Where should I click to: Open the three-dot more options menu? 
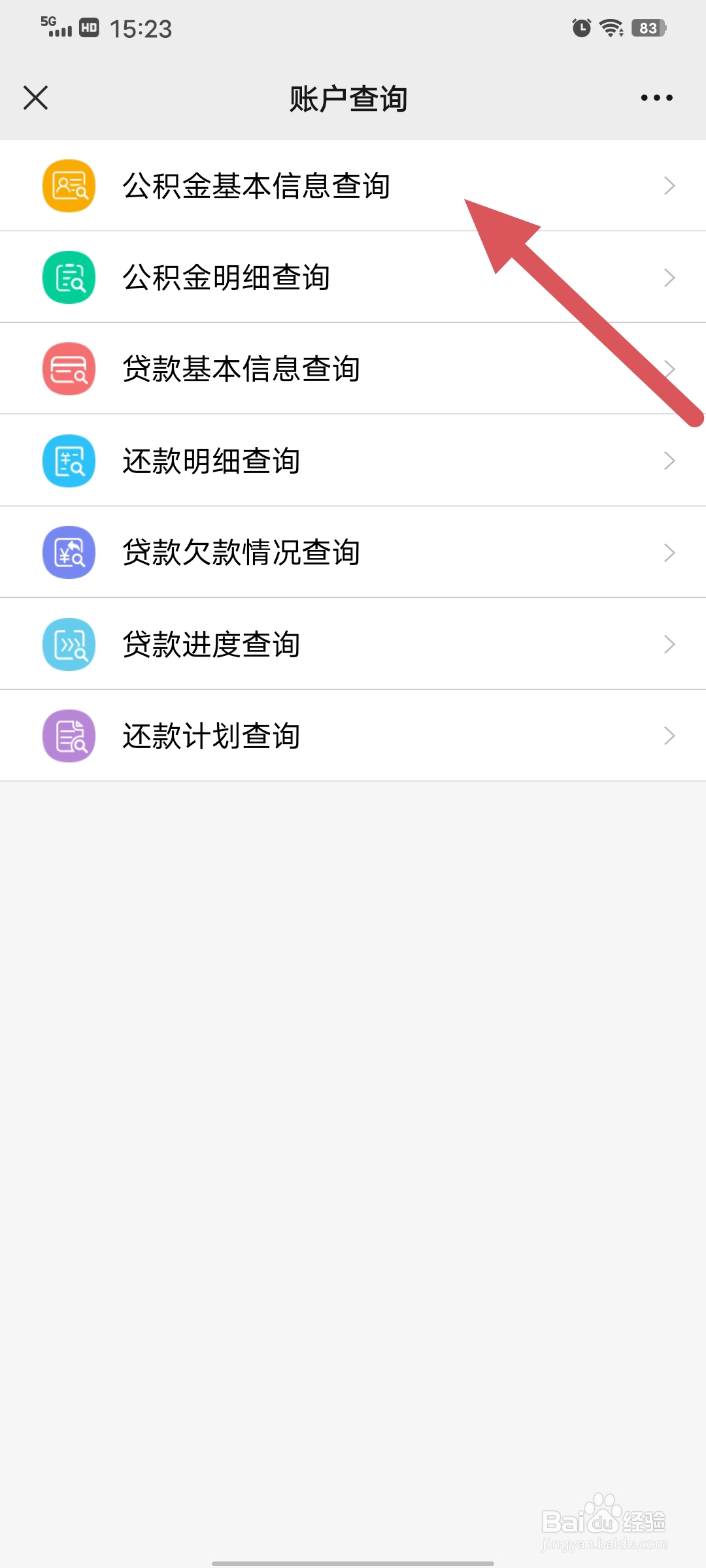(656, 98)
